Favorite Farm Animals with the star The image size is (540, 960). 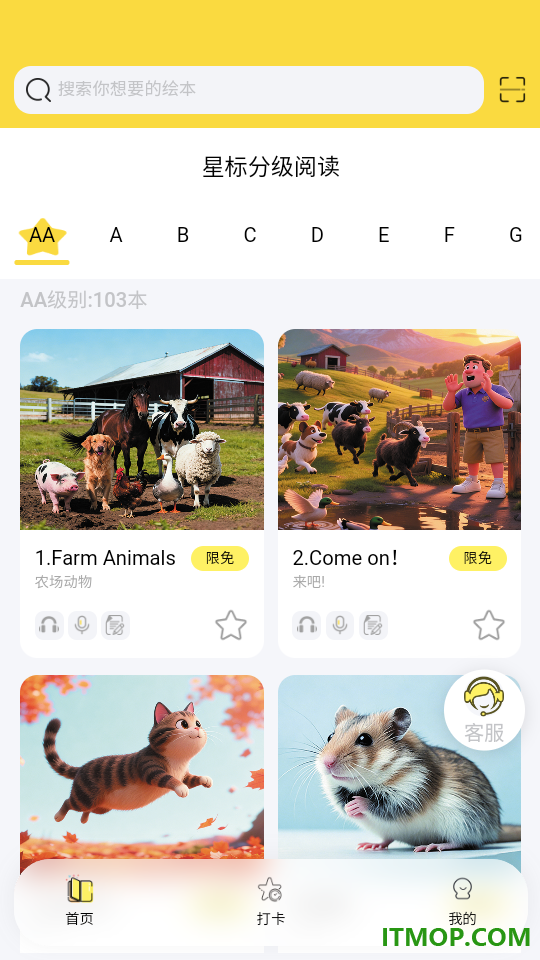[231, 625]
